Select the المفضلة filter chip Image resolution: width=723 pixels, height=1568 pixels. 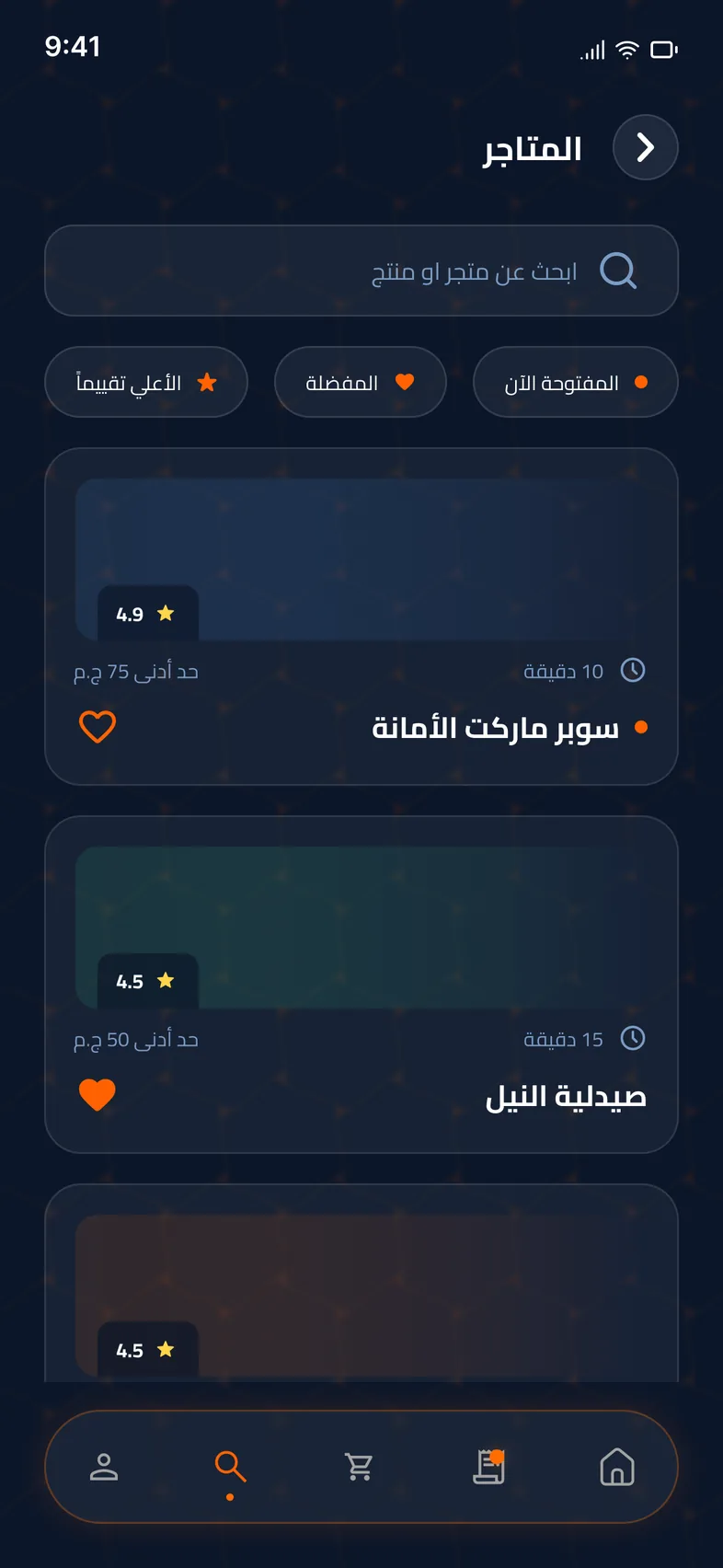[x=361, y=382]
